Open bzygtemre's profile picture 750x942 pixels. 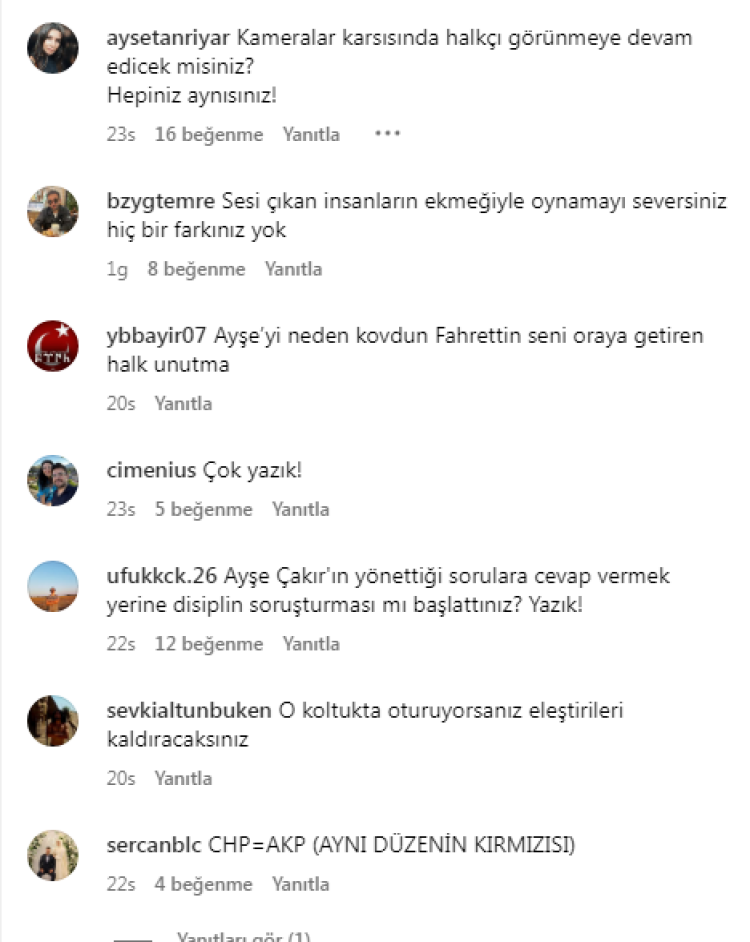52,210
